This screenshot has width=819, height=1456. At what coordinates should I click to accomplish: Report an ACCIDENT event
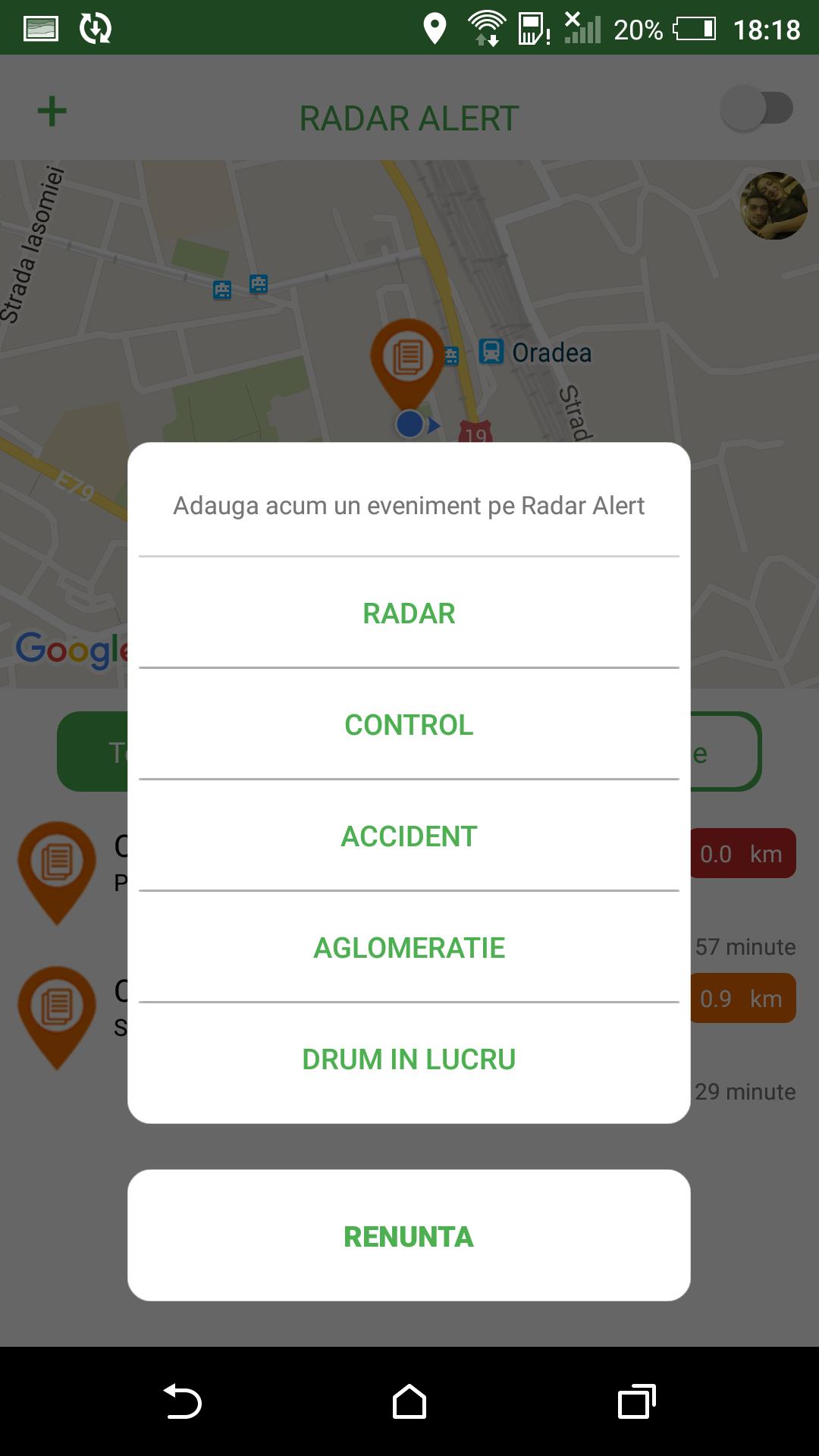[x=409, y=836]
